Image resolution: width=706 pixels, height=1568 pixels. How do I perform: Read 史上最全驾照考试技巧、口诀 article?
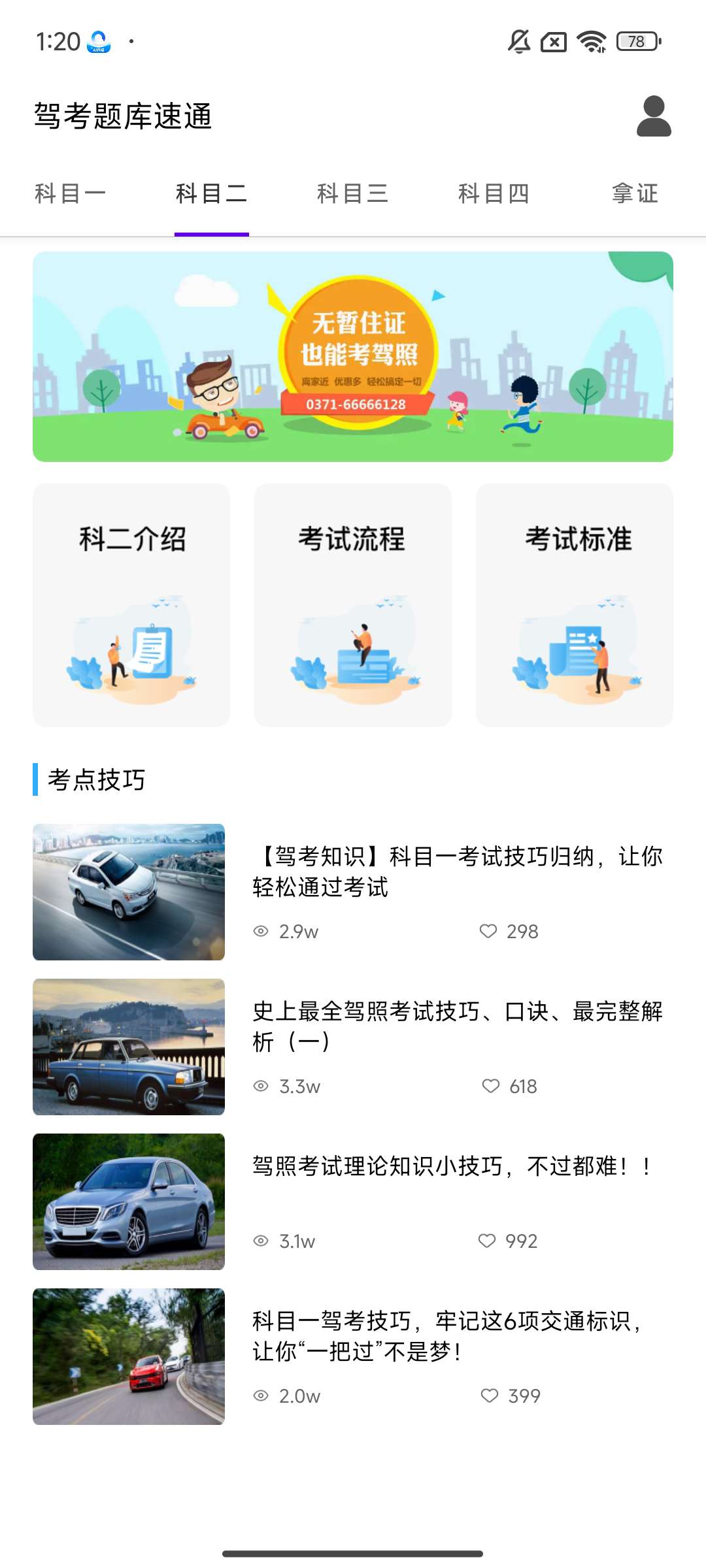click(x=458, y=1026)
